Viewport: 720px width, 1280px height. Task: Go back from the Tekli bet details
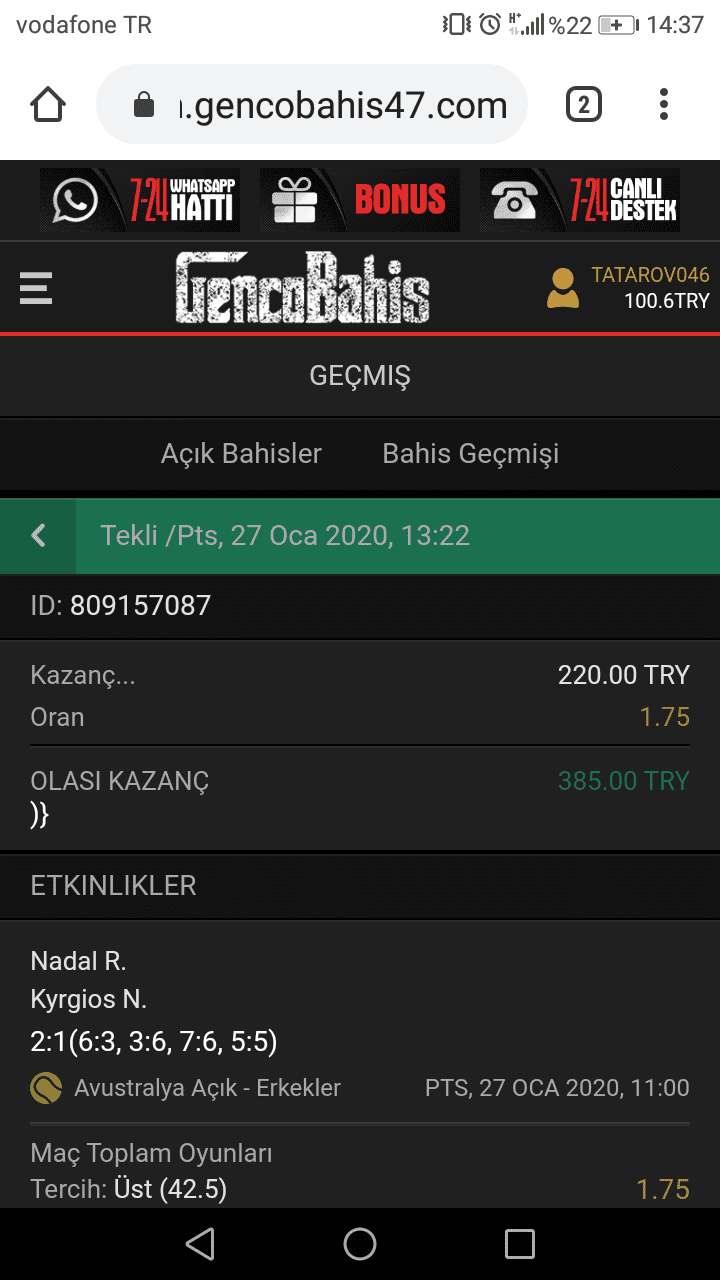click(38, 536)
